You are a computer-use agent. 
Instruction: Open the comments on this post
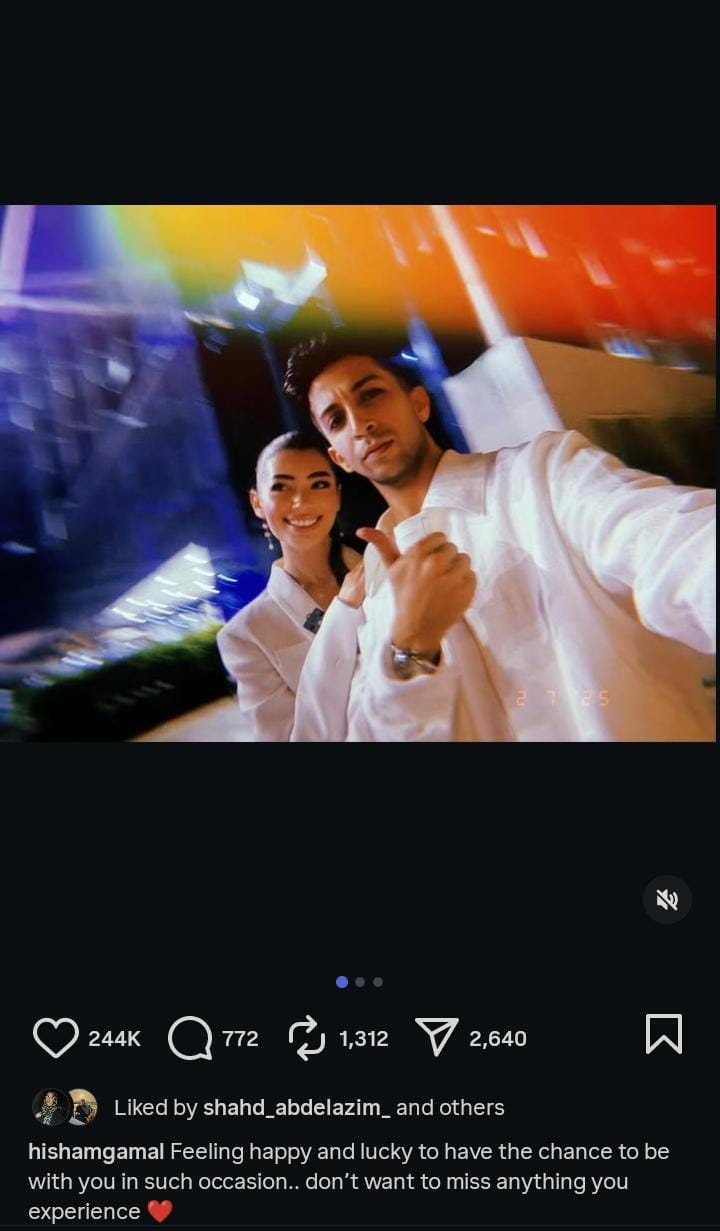189,1038
